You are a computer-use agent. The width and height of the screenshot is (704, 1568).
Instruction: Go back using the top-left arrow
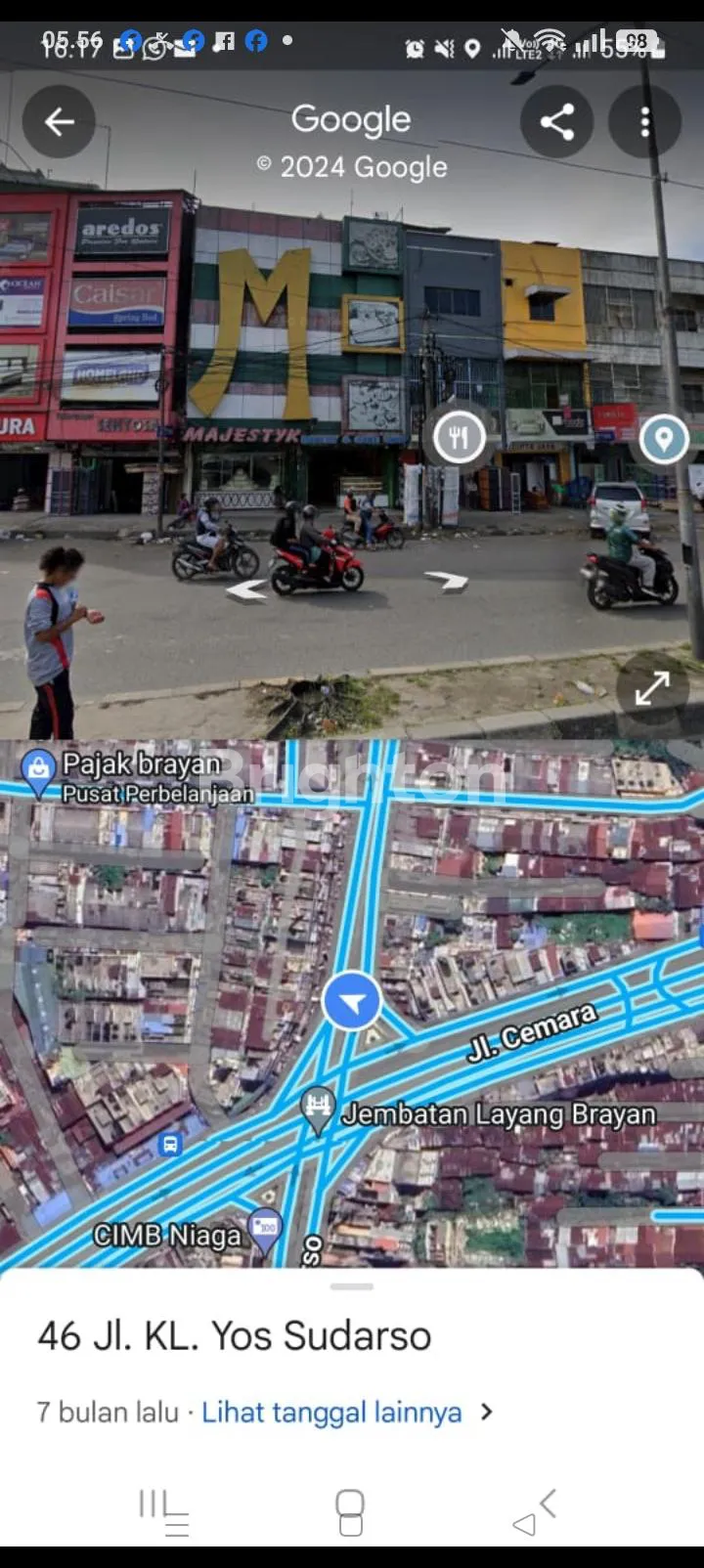(x=59, y=122)
